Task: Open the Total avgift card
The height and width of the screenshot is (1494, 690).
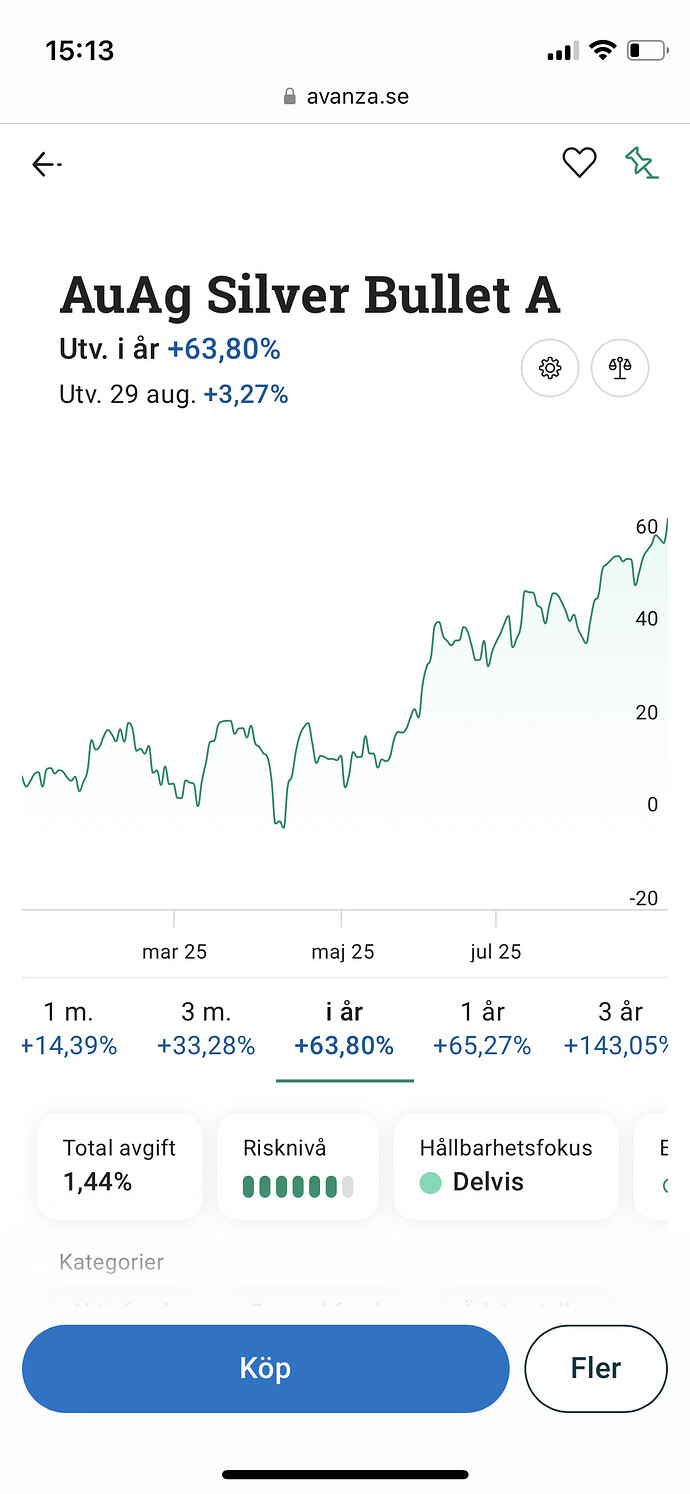Action: point(119,1166)
